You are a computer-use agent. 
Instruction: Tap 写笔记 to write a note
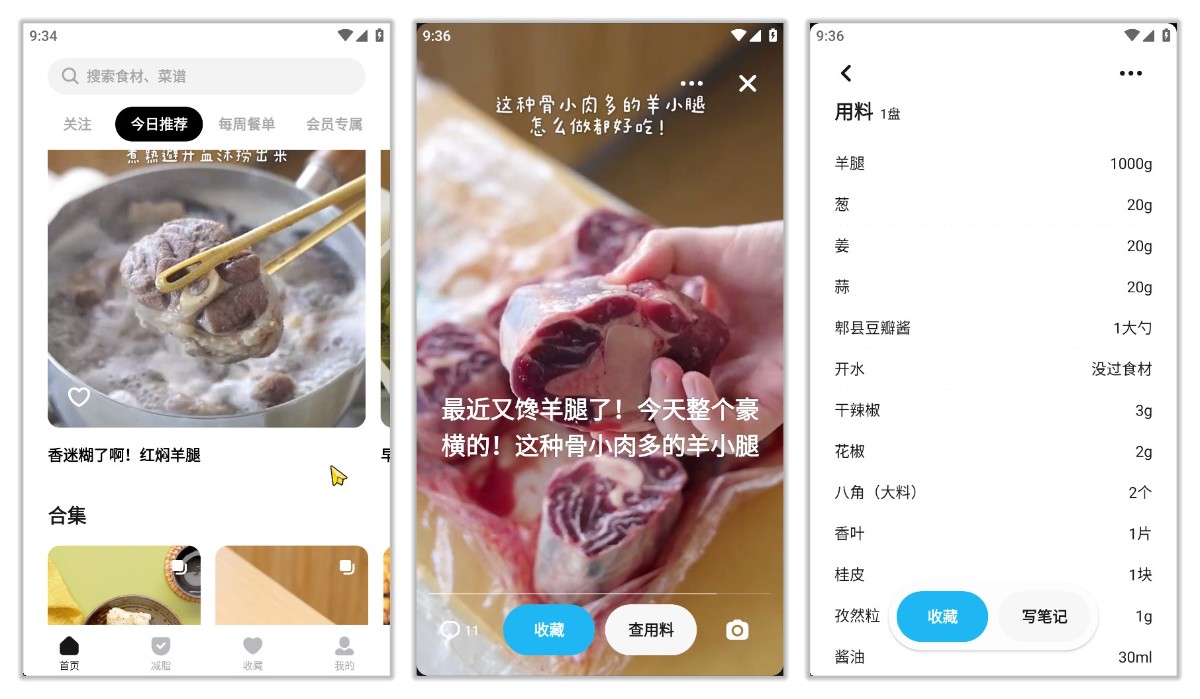tap(1044, 617)
